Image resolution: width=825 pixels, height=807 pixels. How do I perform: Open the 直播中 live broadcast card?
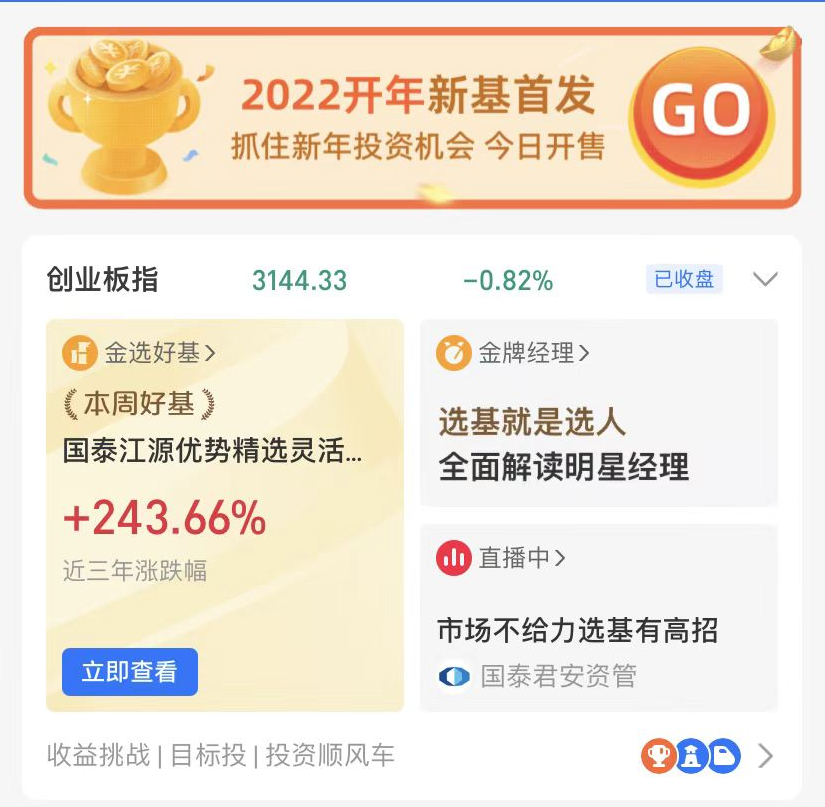pos(598,617)
